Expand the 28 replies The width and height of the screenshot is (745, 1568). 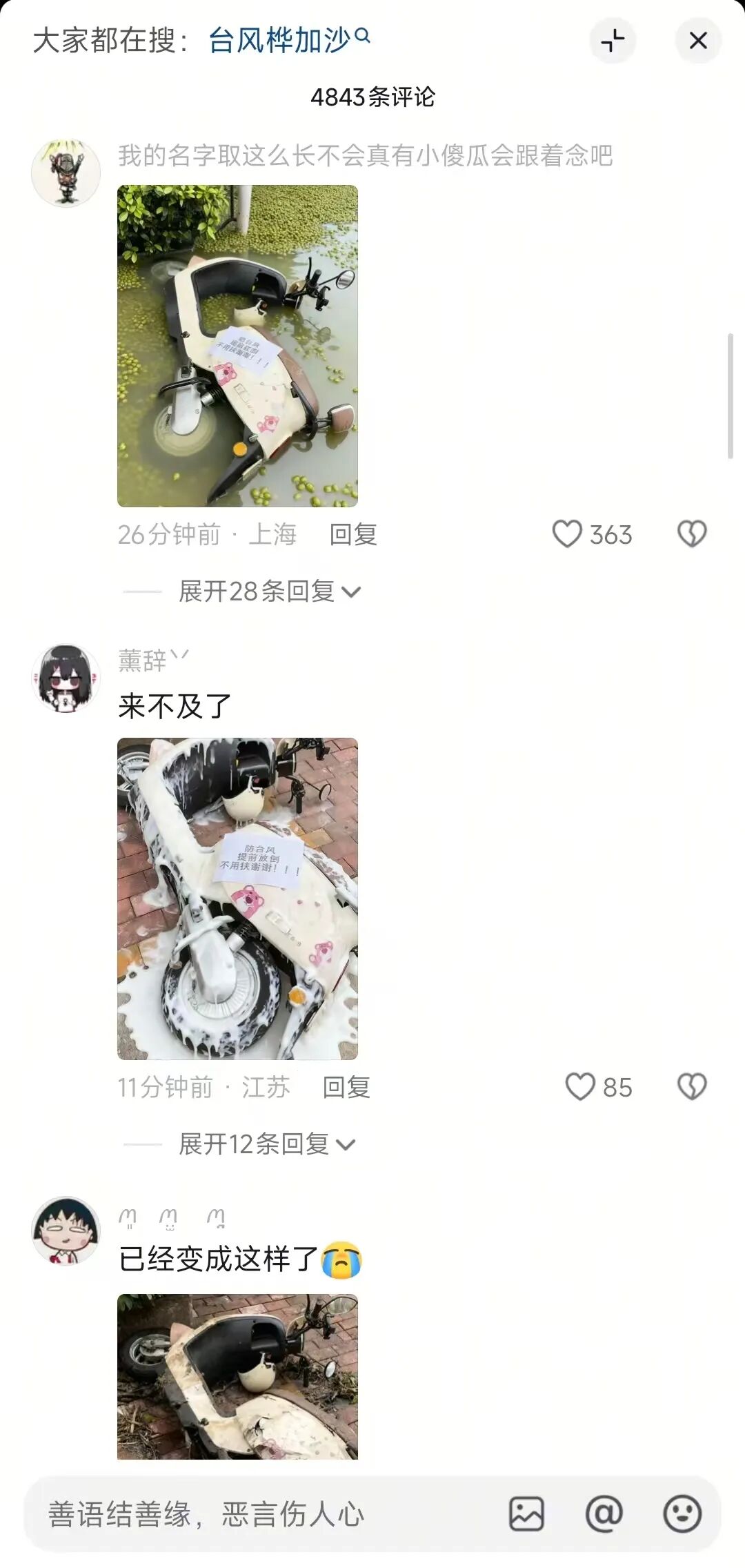pyautogui.click(x=270, y=591)
